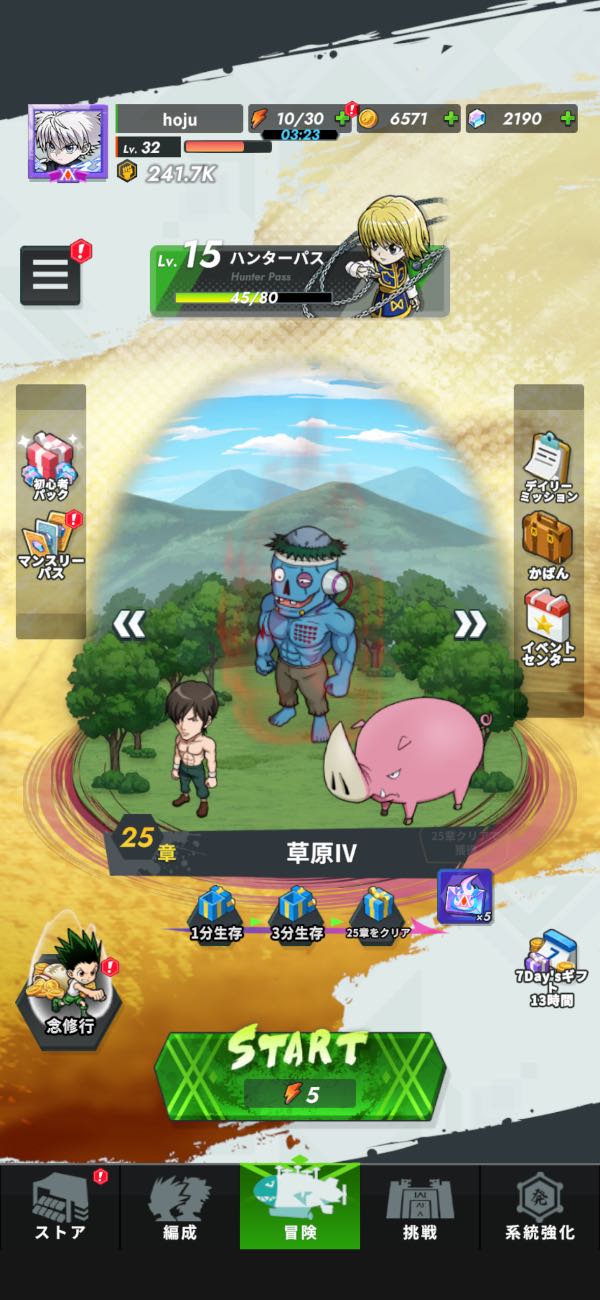Switch to the 挑戦 tab
The height and width of the screenshot is (1300, 600).
(420, 1207)
